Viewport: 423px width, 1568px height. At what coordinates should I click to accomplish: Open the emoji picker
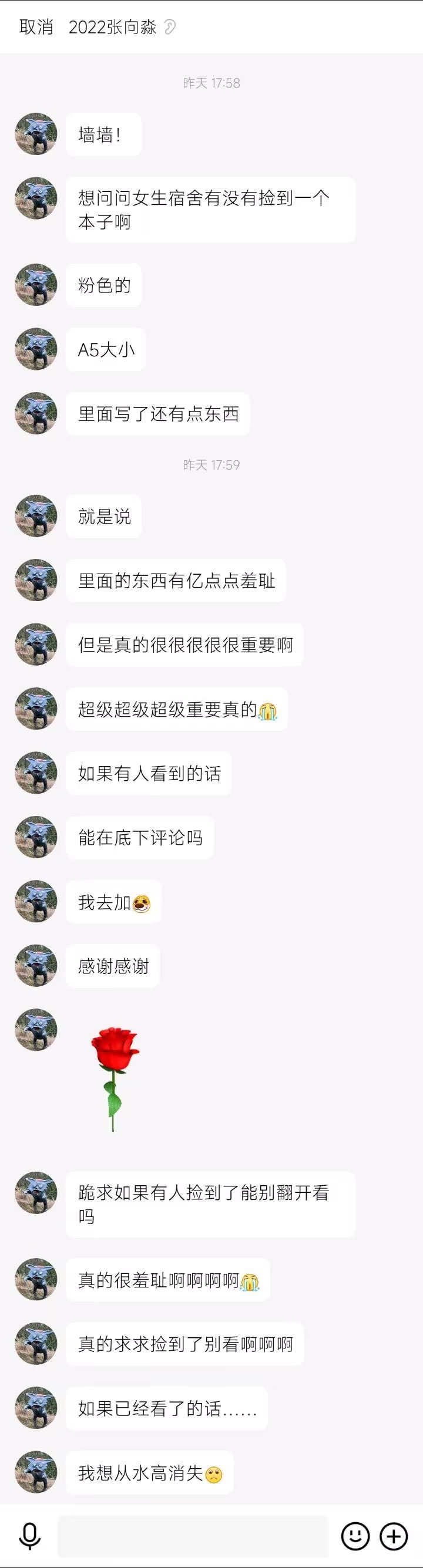[355, 1536]
